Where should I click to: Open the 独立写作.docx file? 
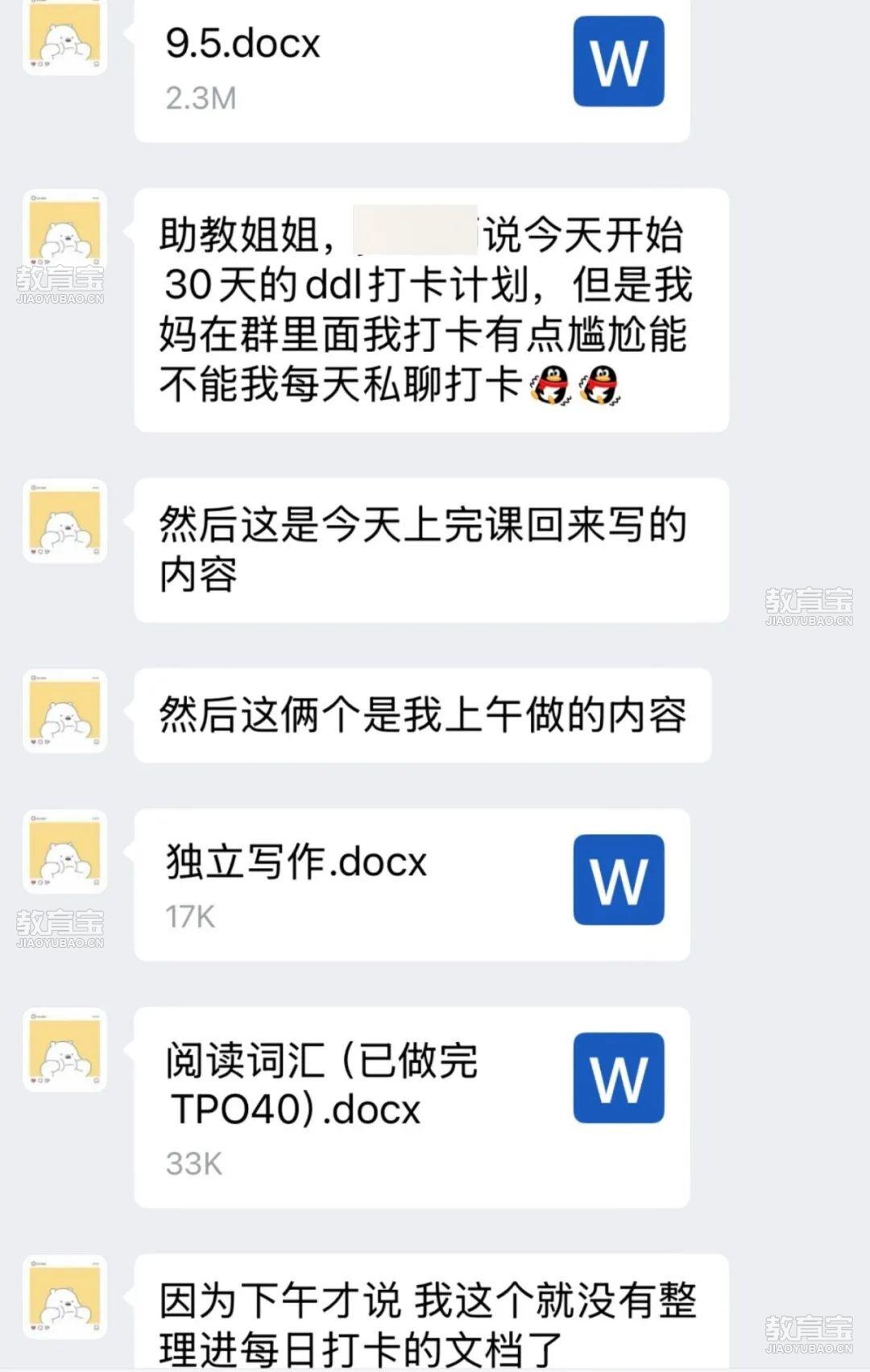[411, 884]
